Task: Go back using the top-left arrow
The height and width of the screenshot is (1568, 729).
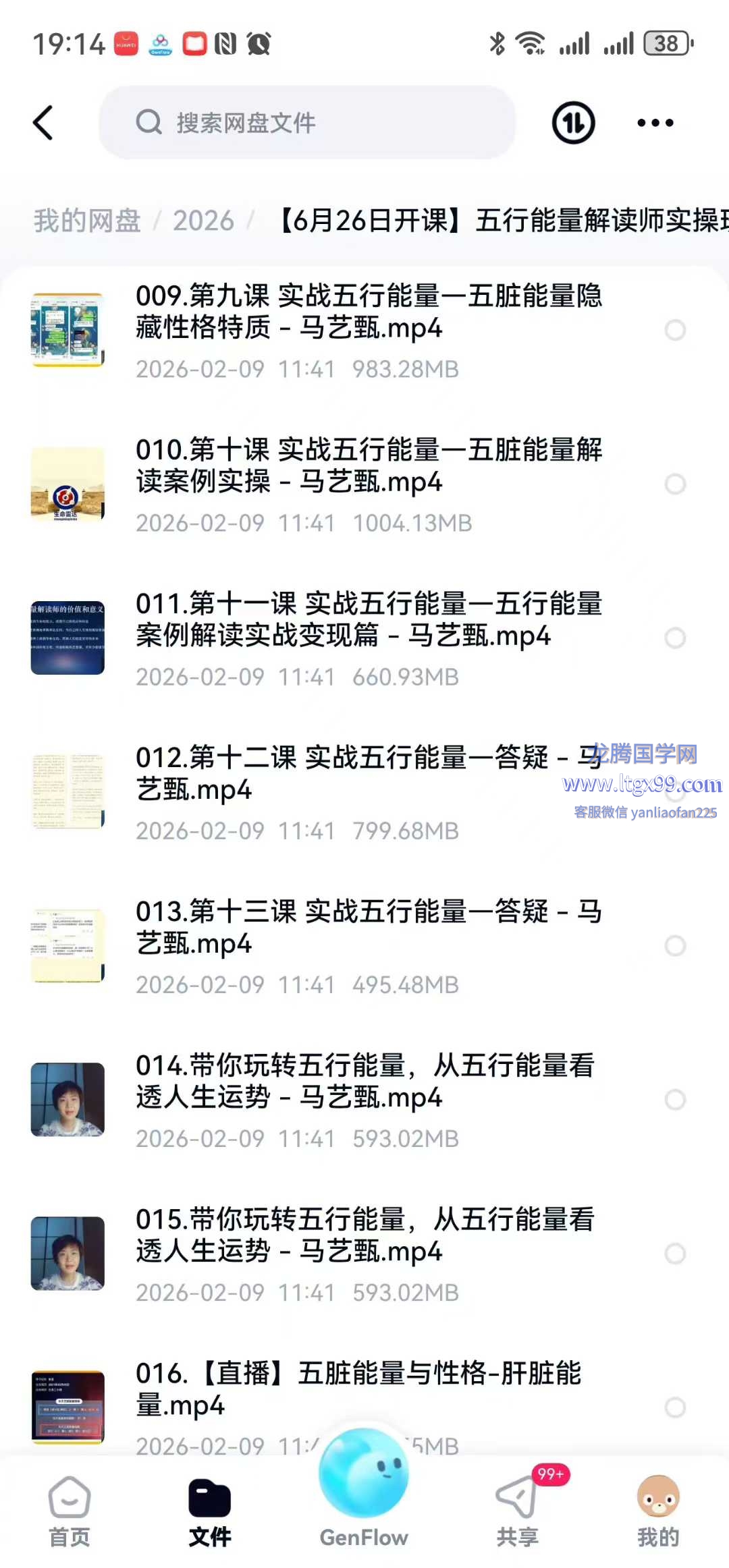Action: coord(43,123)
